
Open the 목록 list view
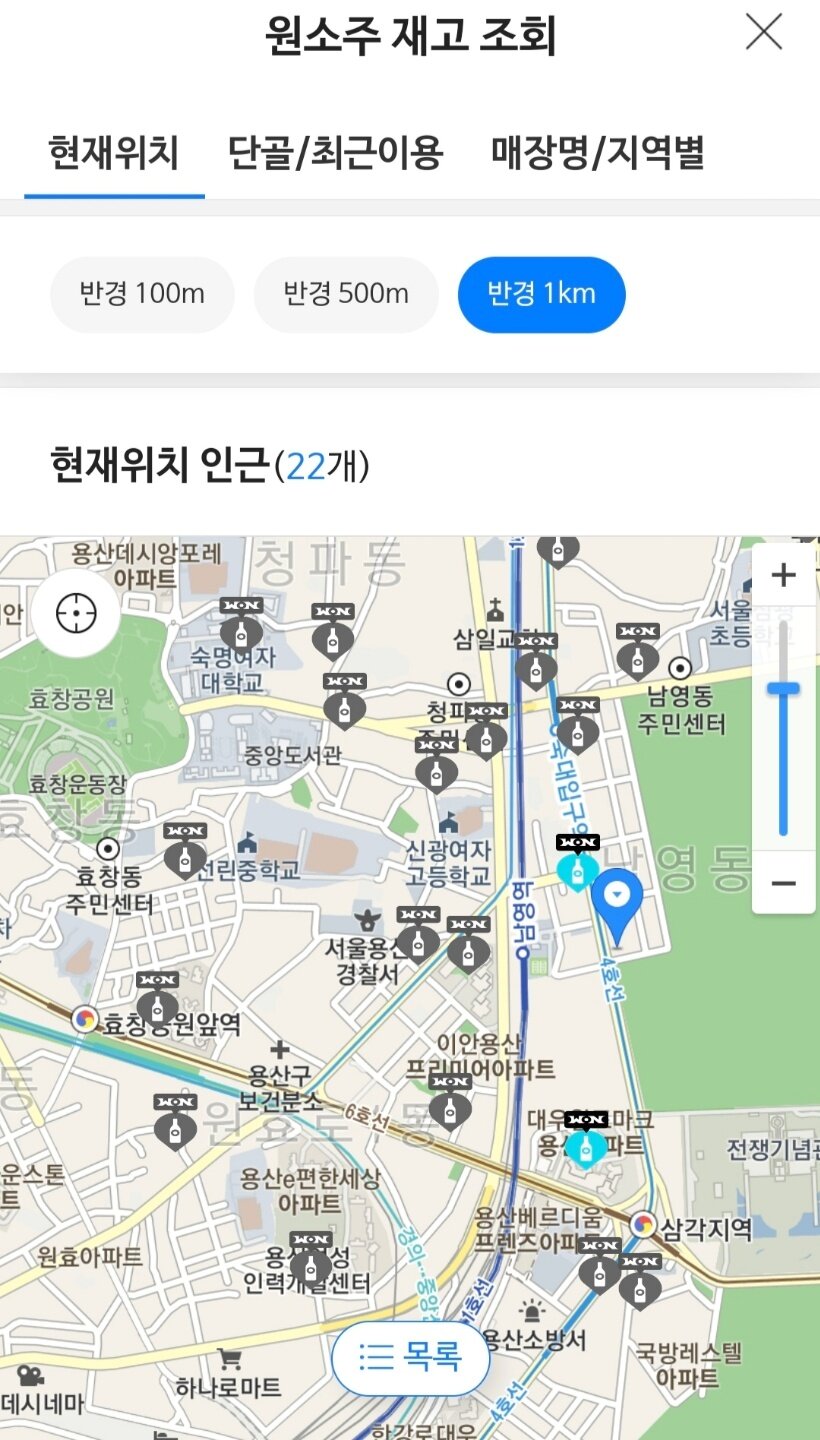411,1358
